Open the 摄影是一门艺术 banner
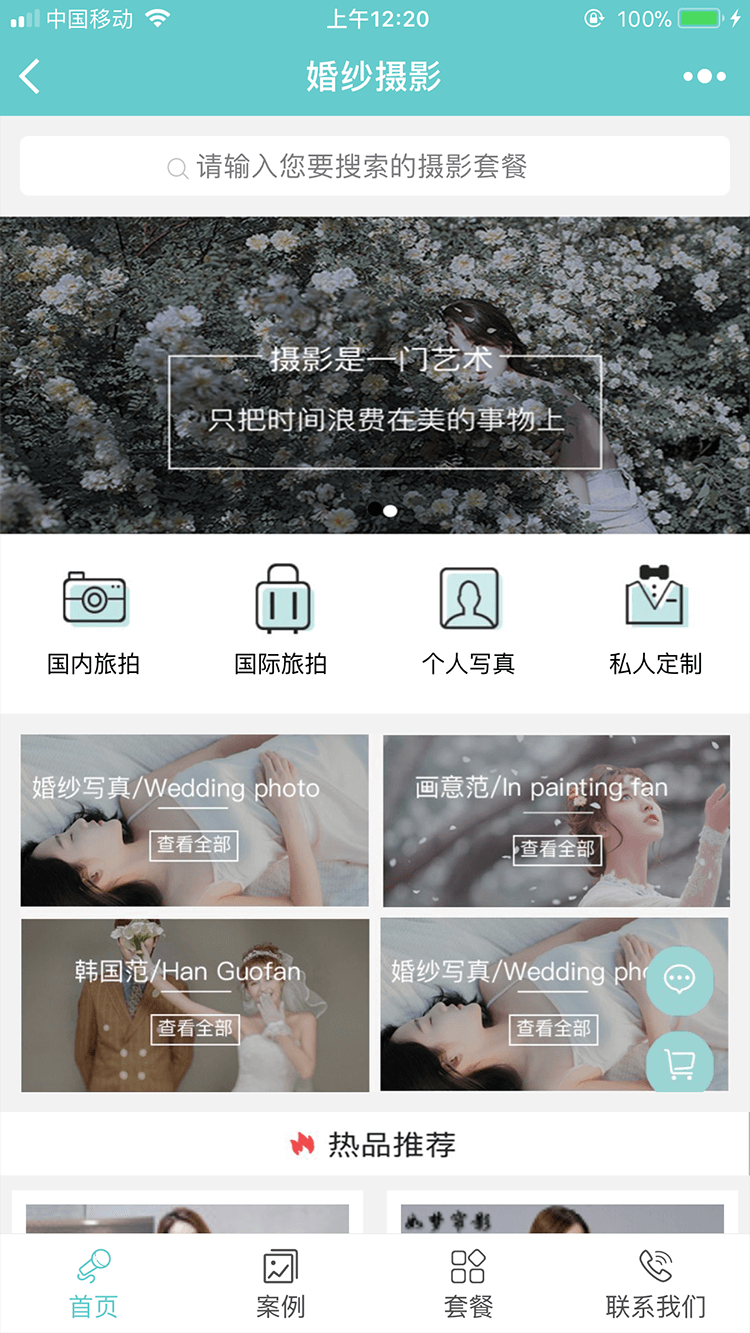Screen dimensions: 750x1333 point(375,375)
